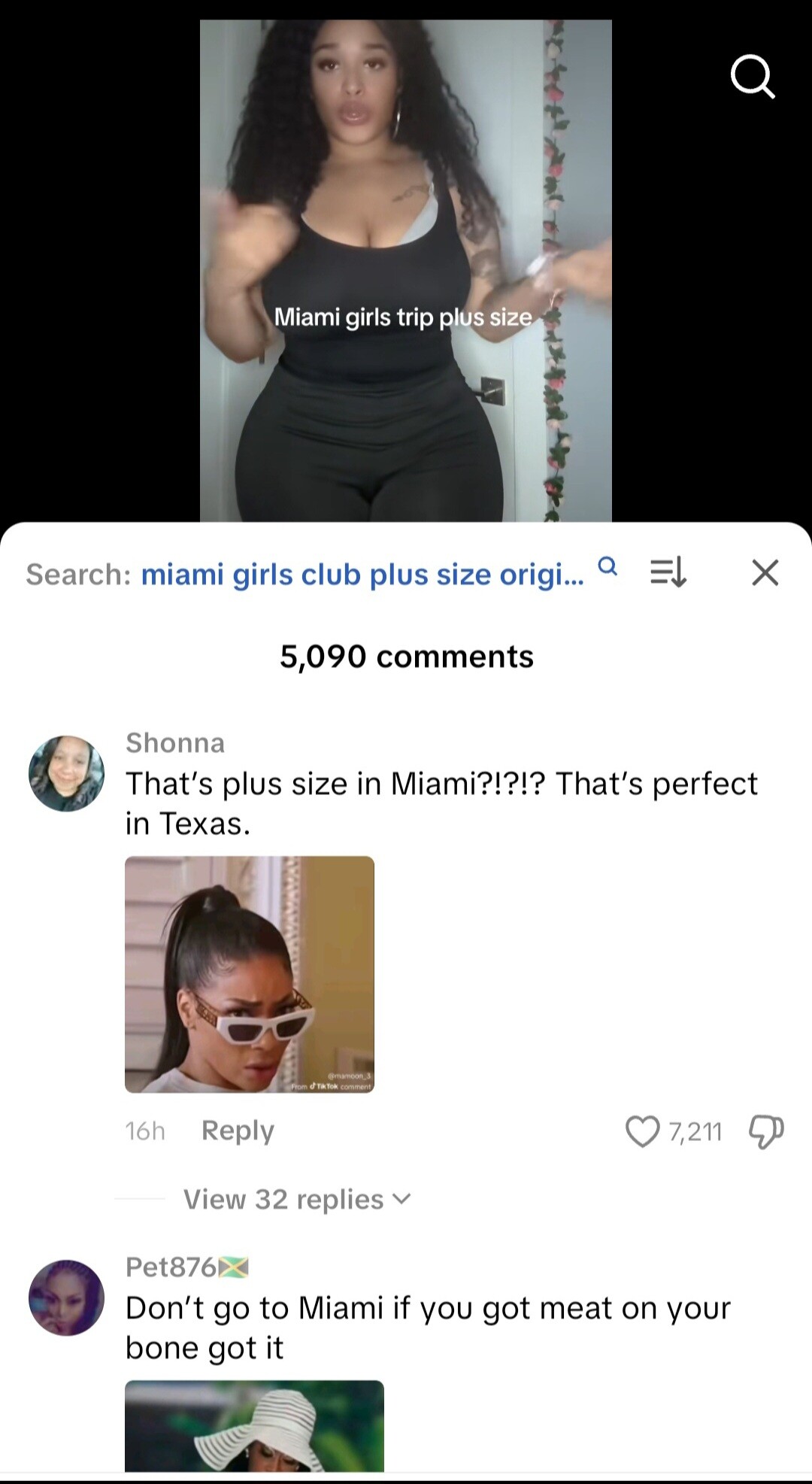Open the search magnifier above the video
Screen dimensions: 812x1484
pyautogui.click(x=753, y=77)
